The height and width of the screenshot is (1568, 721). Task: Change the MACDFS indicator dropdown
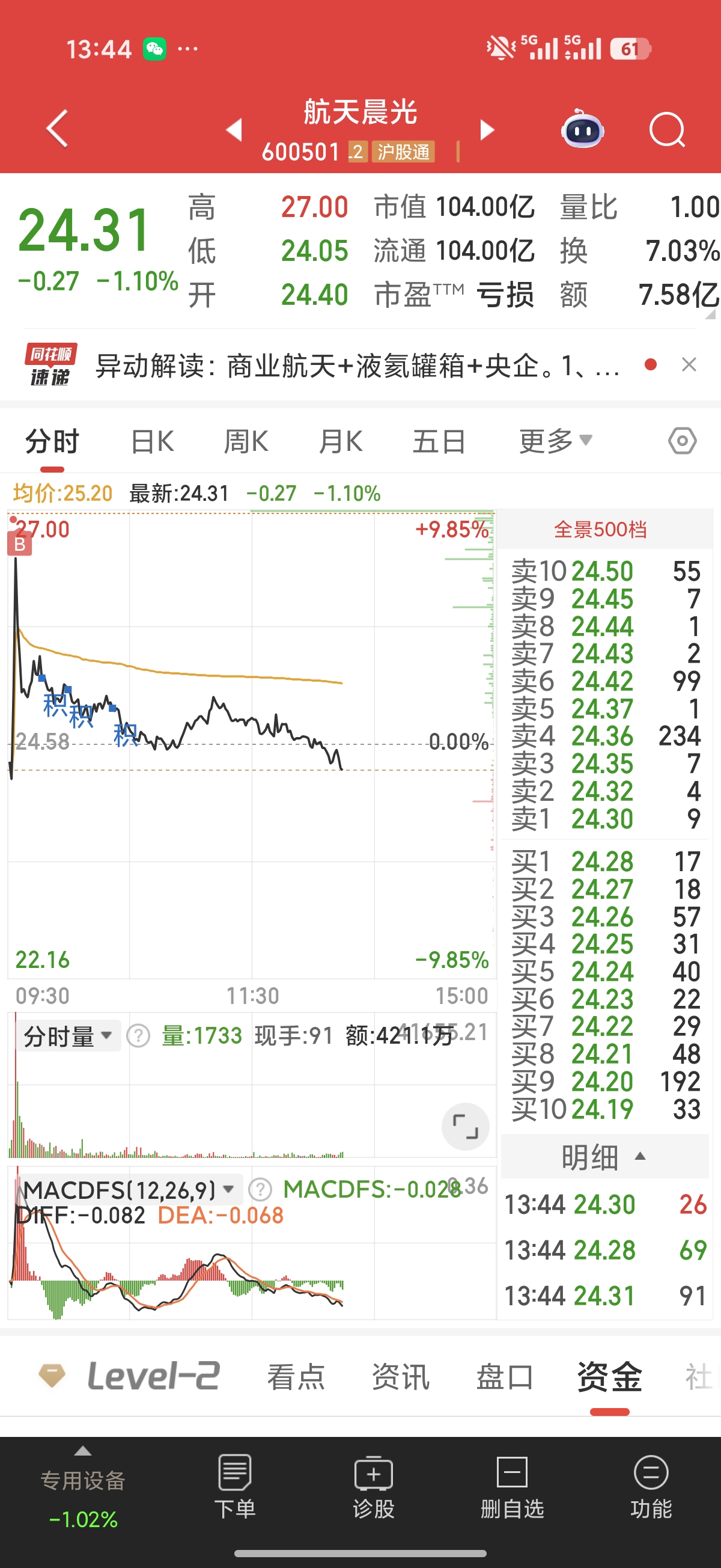click(x=128, y=1189)
